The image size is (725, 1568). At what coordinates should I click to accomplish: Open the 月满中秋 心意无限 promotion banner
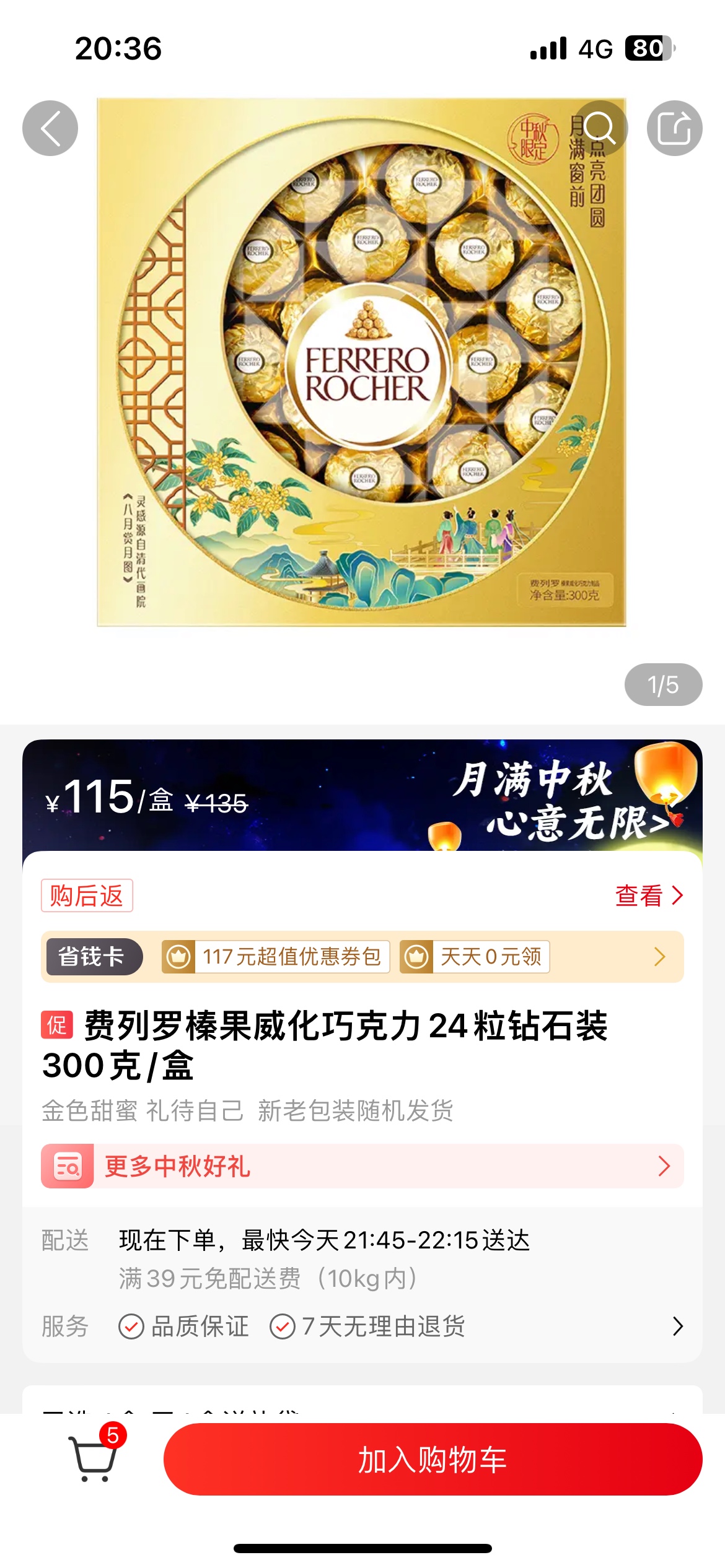pyautogui.click(x=564, y=800)
